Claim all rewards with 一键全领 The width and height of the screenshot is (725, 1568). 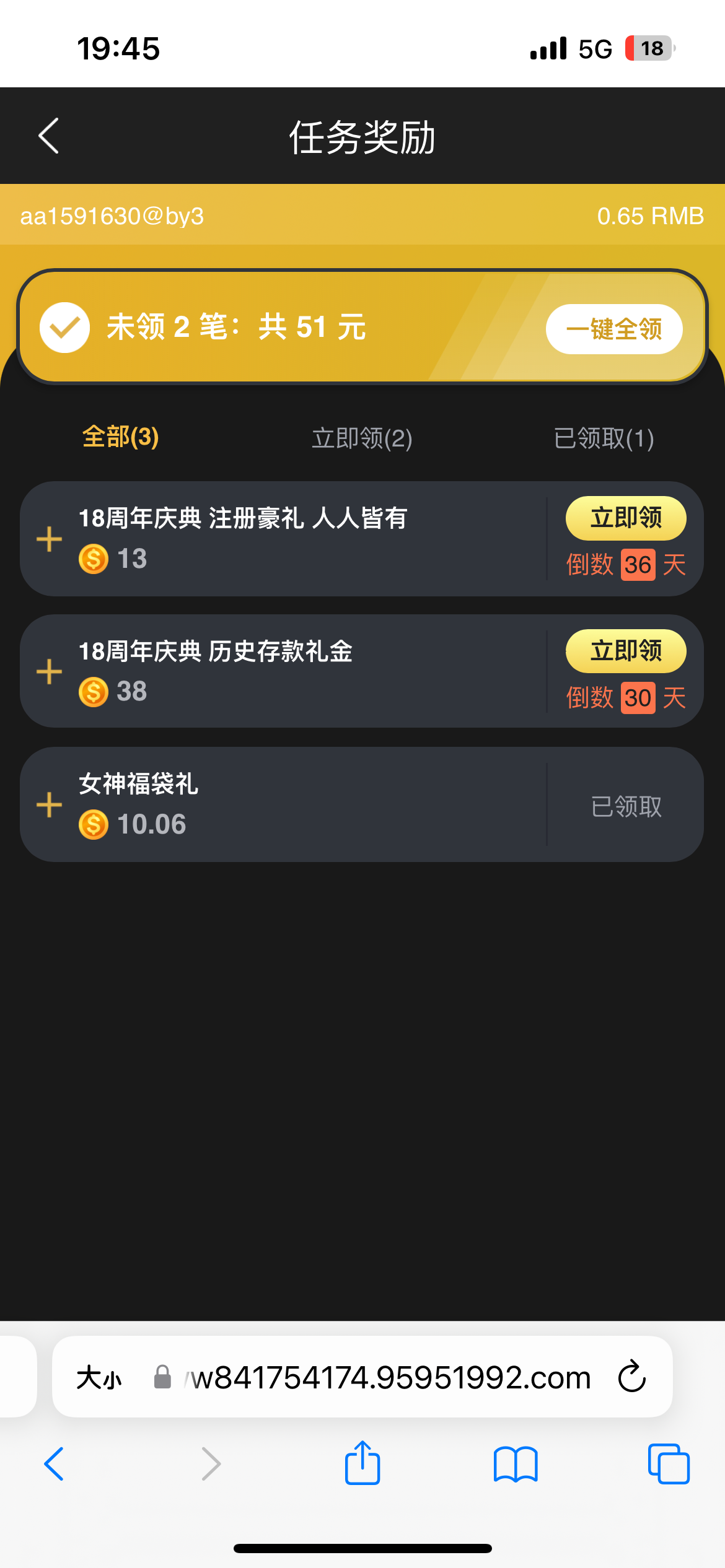pos(613,329)
